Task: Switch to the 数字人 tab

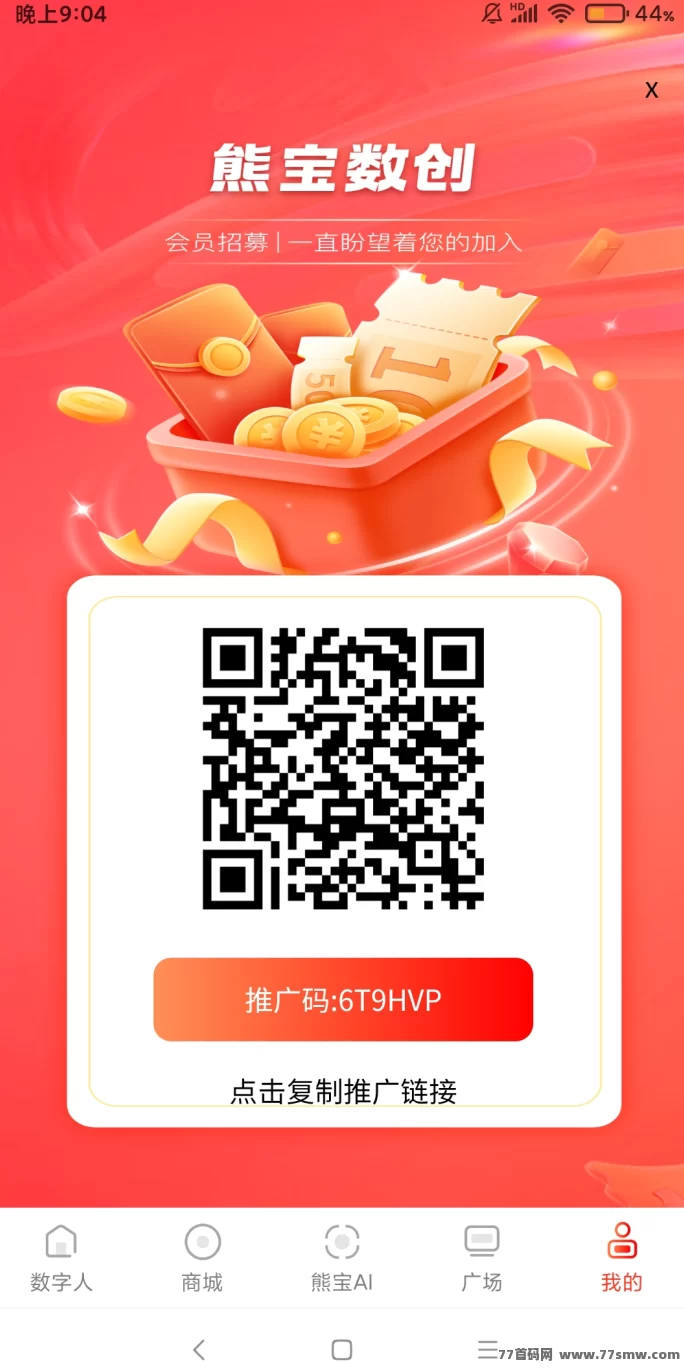Action: 61,1258
